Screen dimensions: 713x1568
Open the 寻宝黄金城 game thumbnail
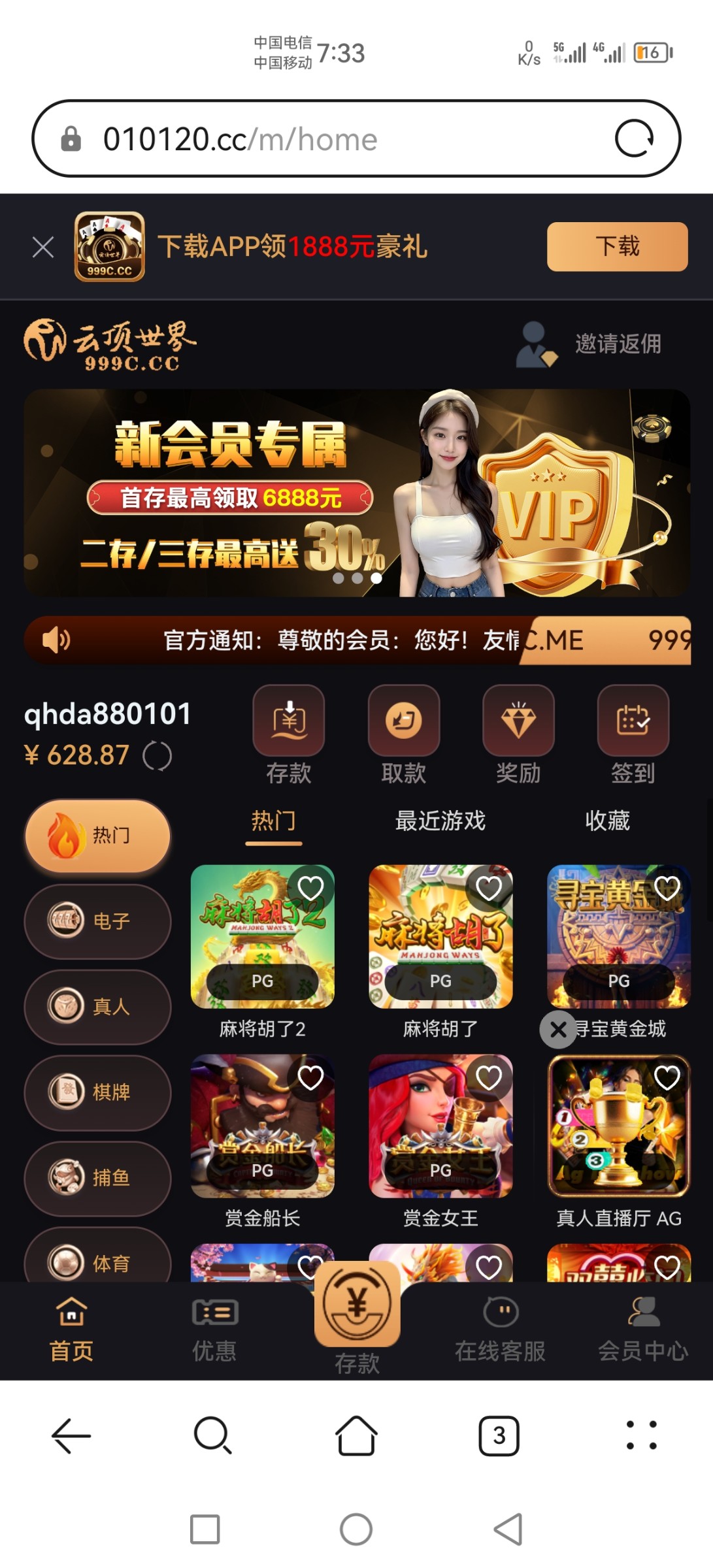click(x=618, y=936)
